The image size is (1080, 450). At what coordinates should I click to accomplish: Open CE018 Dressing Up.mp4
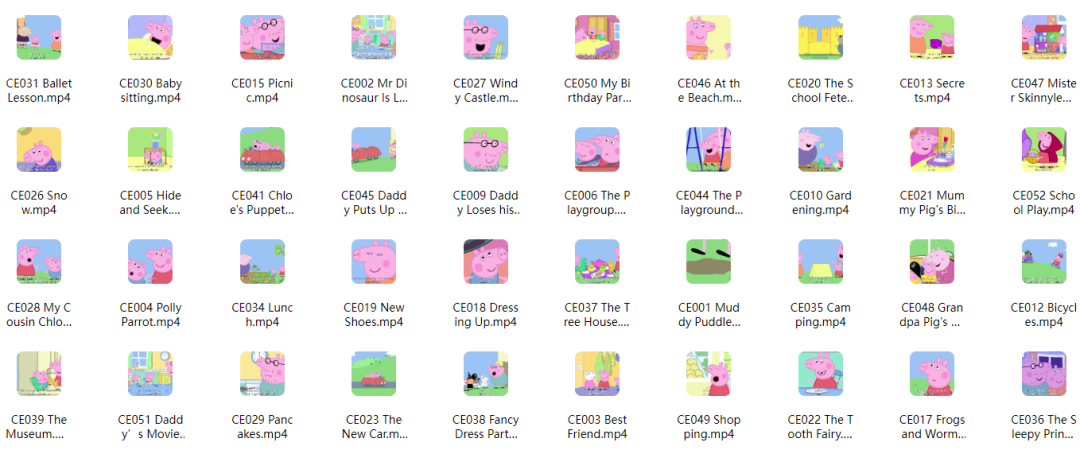486,262
